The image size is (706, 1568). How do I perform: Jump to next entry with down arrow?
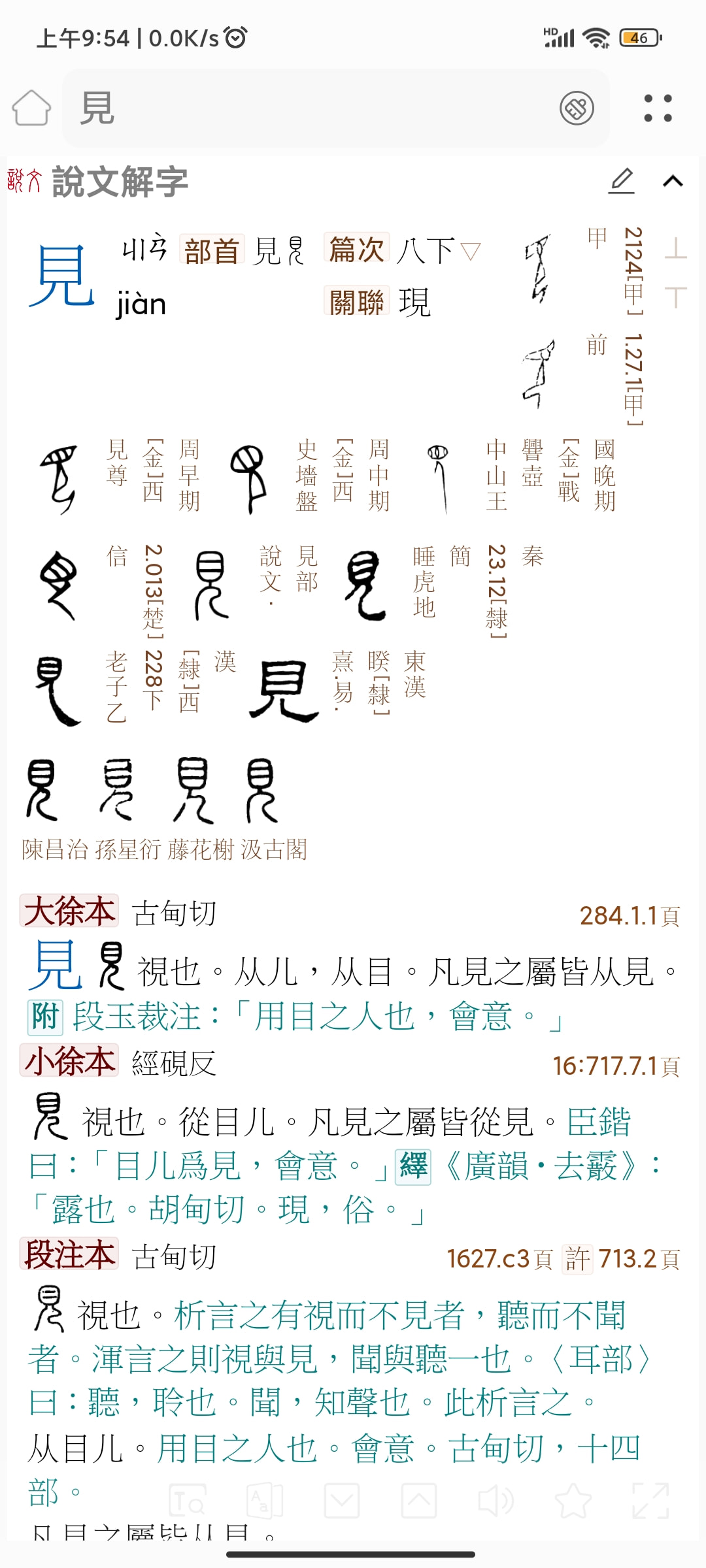342,1501
